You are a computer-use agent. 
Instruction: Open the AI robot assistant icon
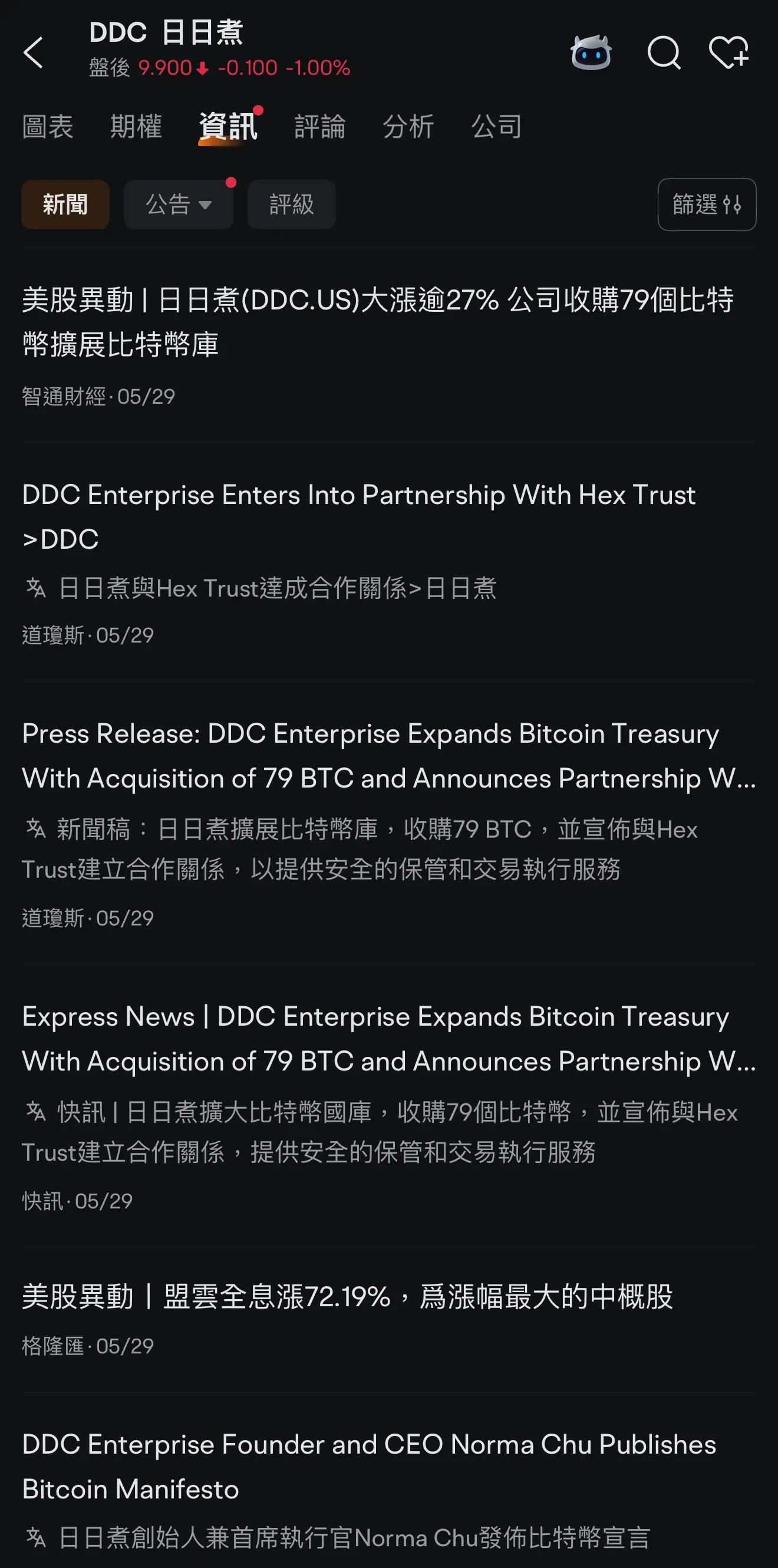coord(591,52)
